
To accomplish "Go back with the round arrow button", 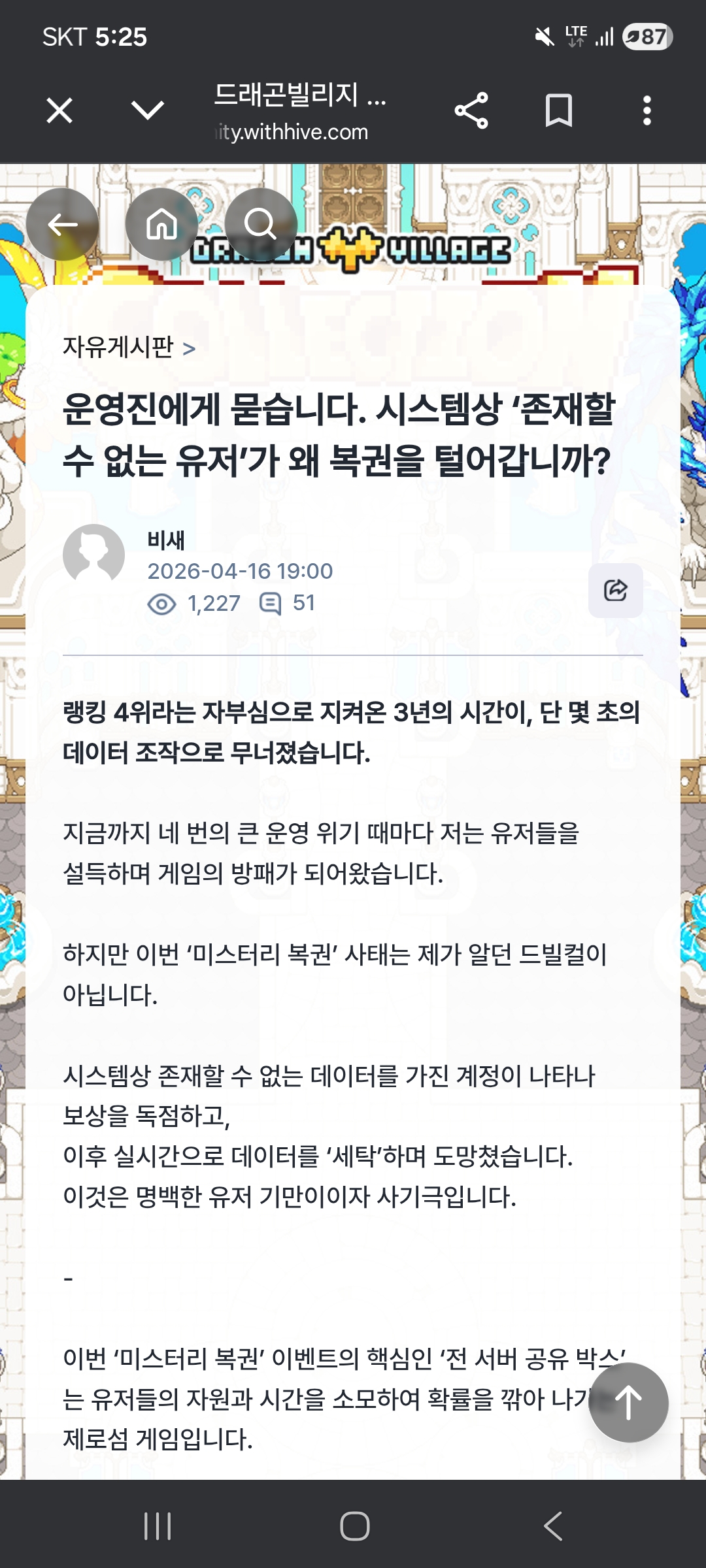I will (63, 225).
